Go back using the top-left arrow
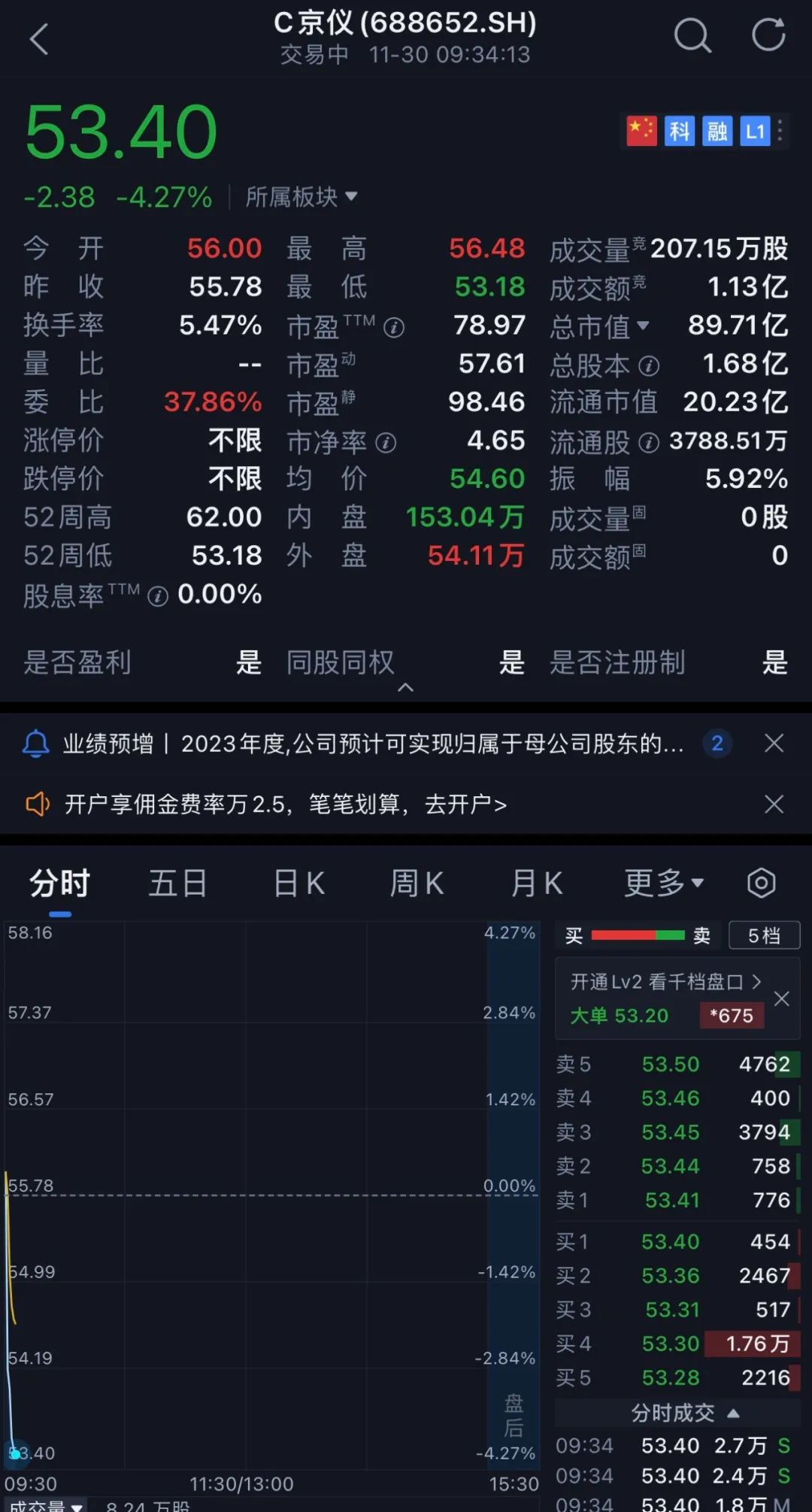 [39, 38]
